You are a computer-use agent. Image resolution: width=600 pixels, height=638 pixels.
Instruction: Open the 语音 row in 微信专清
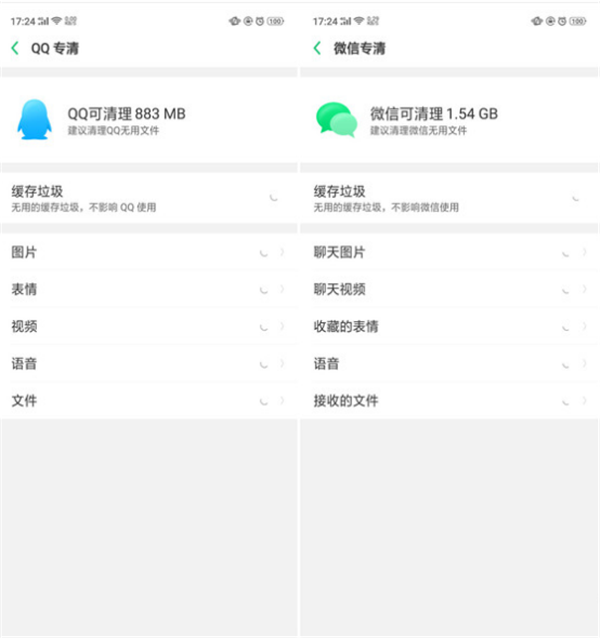(450, 363)
